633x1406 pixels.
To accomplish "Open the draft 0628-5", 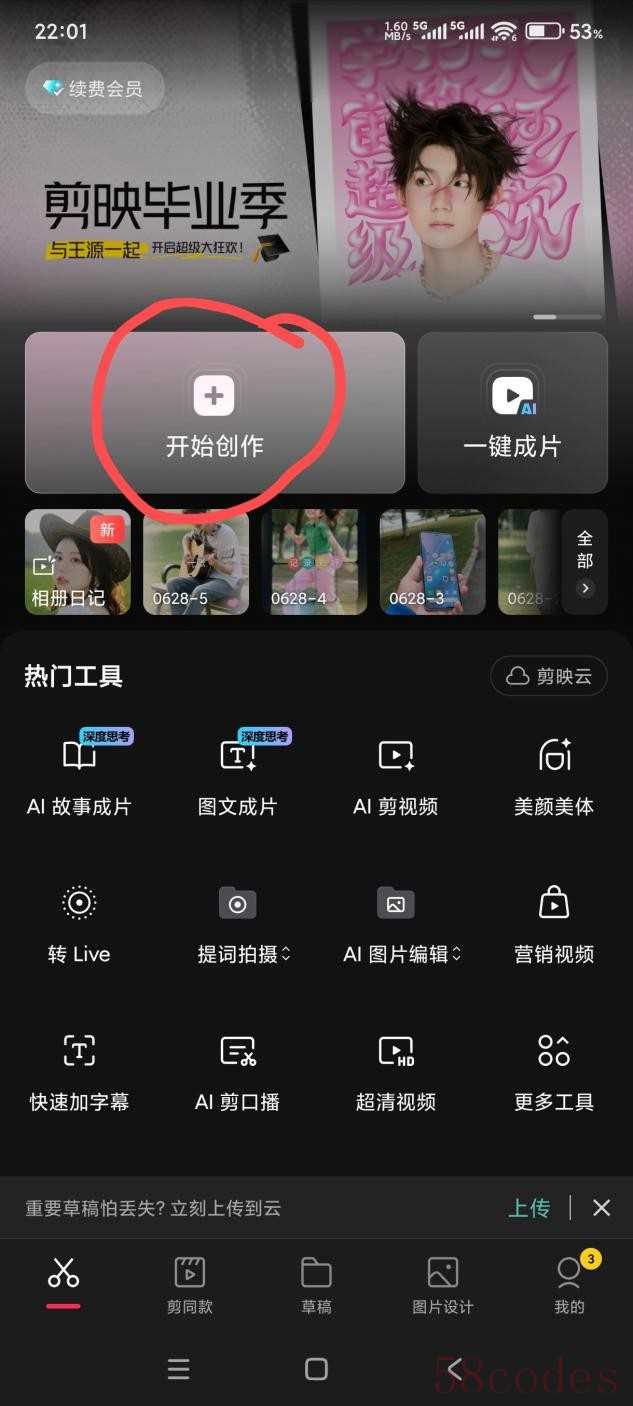I will click(196, 562).
